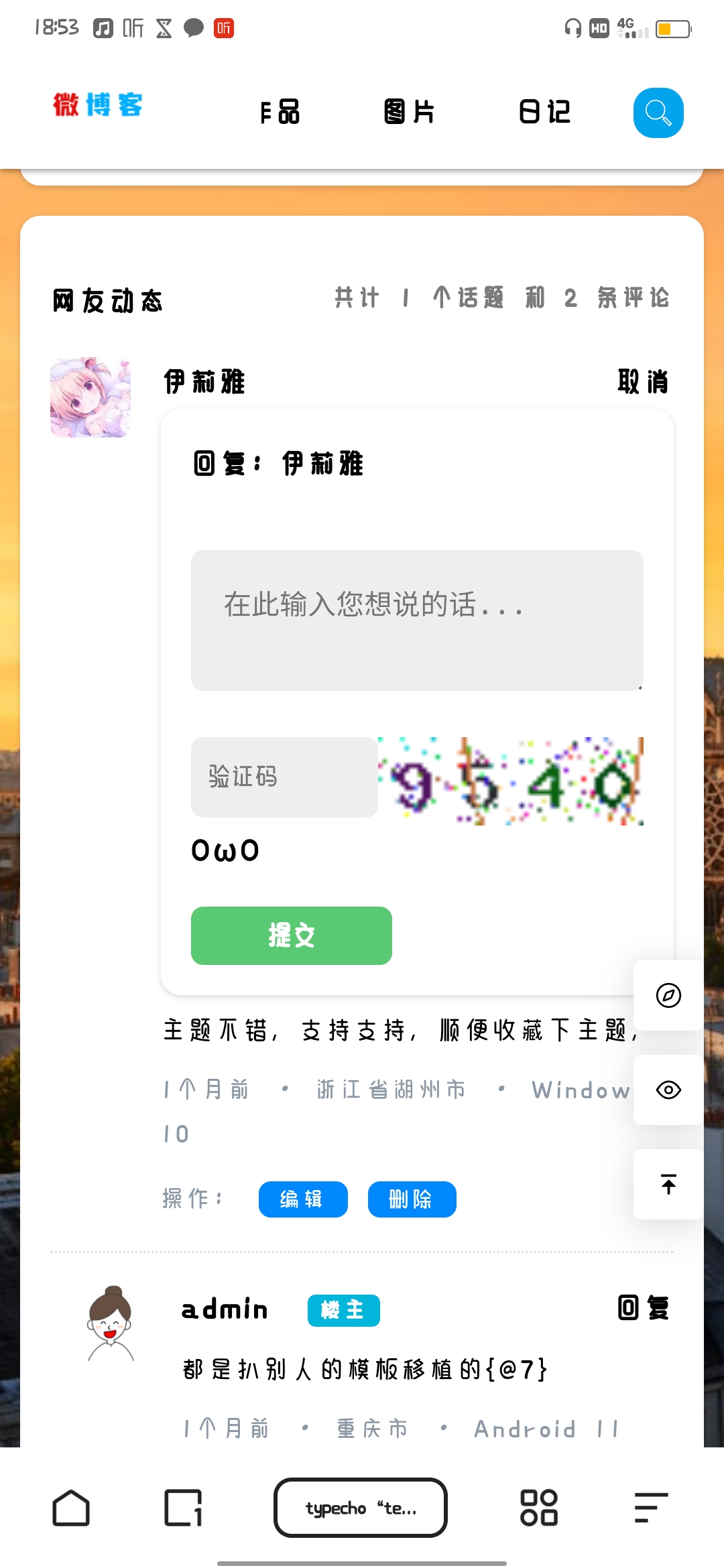The width and height of the screenshot is (724, 1568).
Task: Jump back to top with arrow button
Action: pos(668,1184)
